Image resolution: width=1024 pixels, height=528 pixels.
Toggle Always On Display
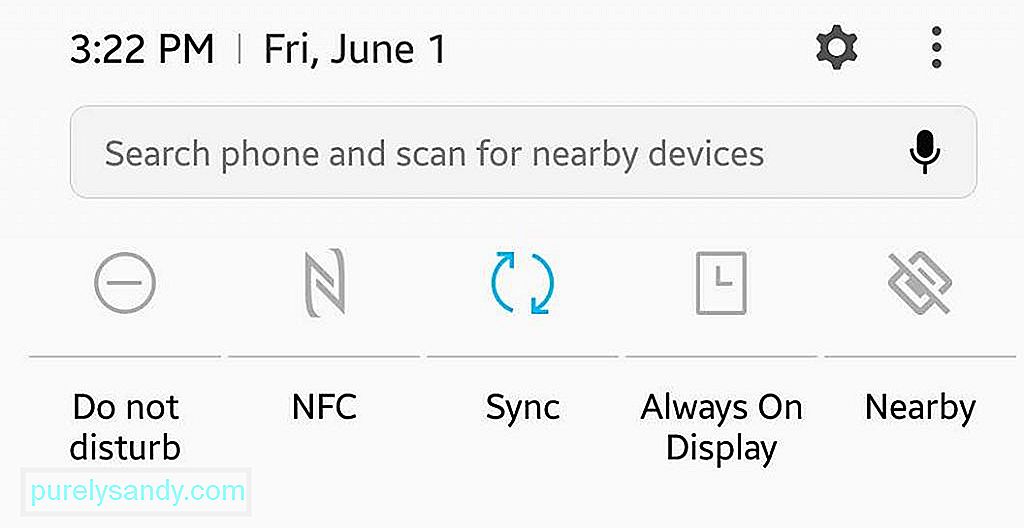(721, 284)
